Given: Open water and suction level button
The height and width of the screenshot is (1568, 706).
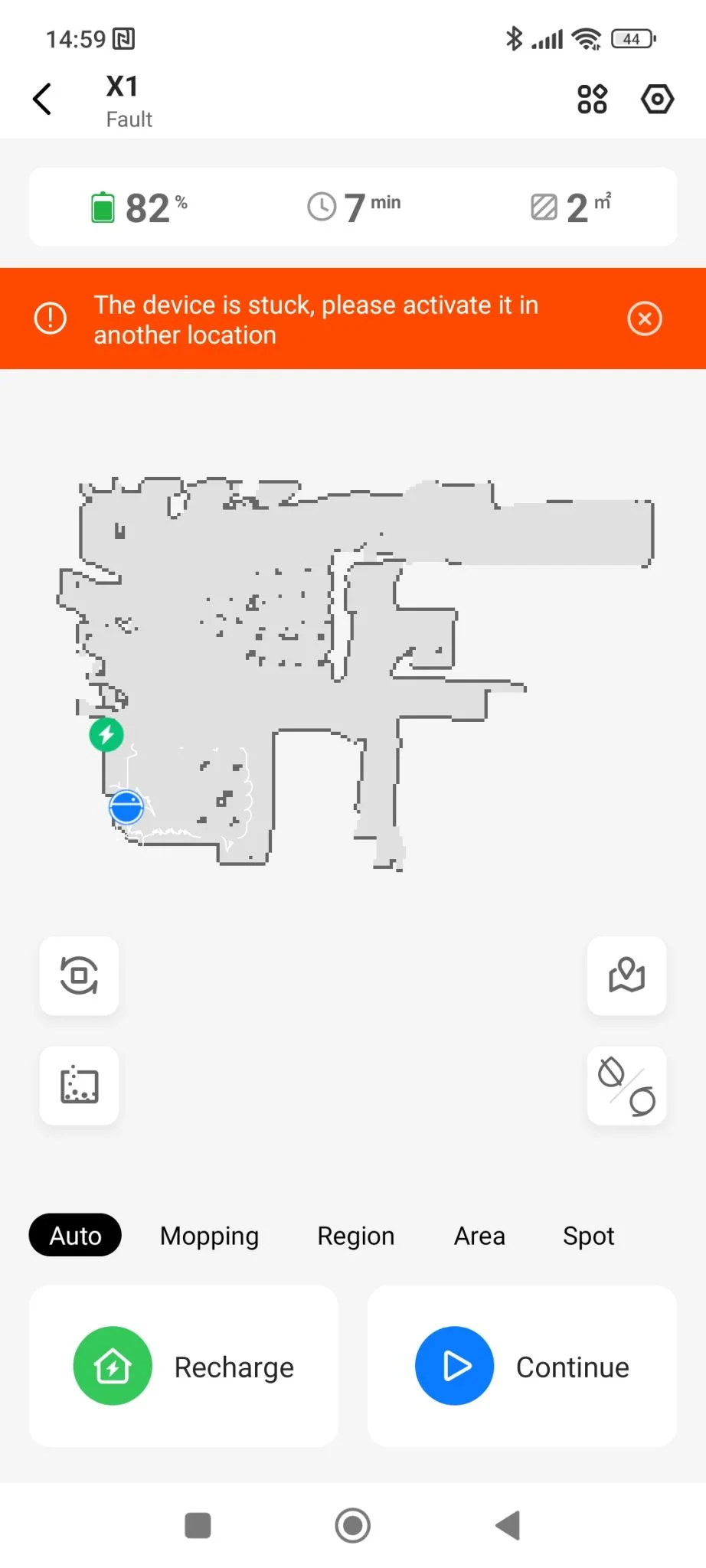Looking at the screenshot, I should tap(626, 1086).
